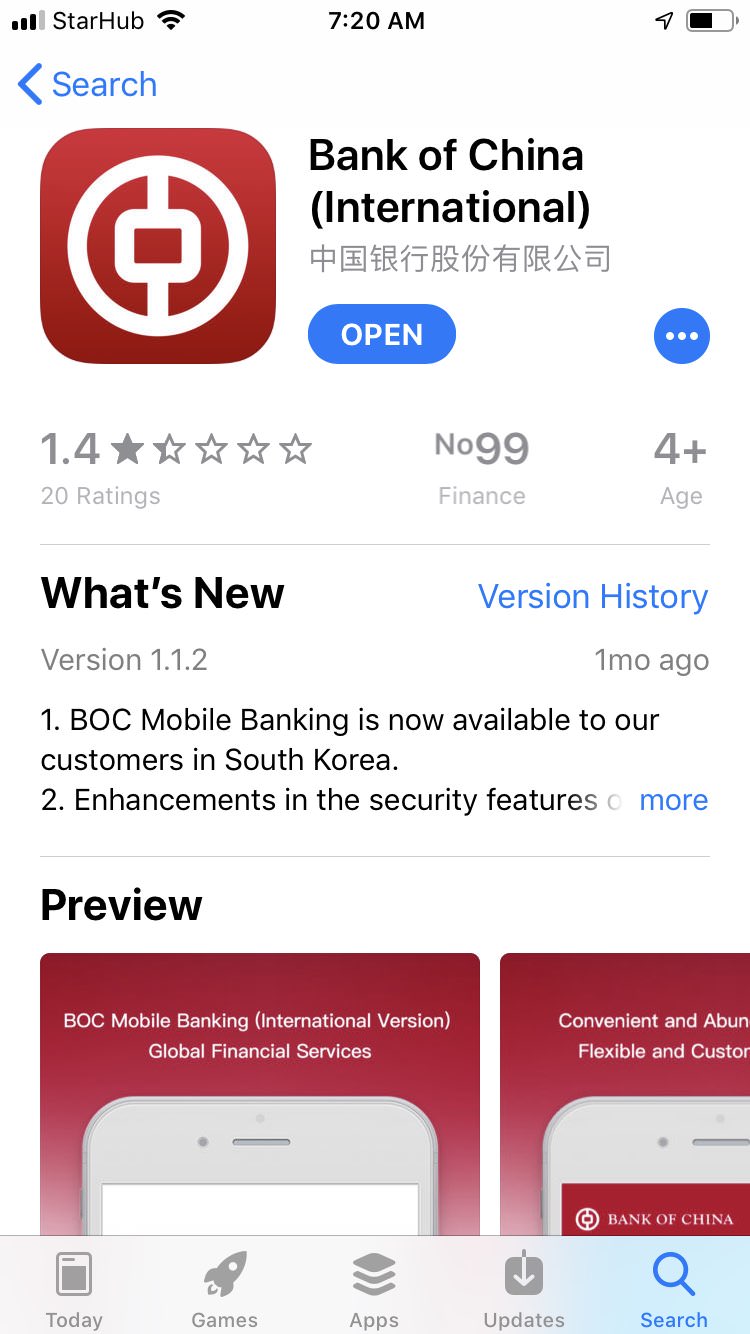
Task: Switch to the Today tab
Action: tap(74, 1290)
